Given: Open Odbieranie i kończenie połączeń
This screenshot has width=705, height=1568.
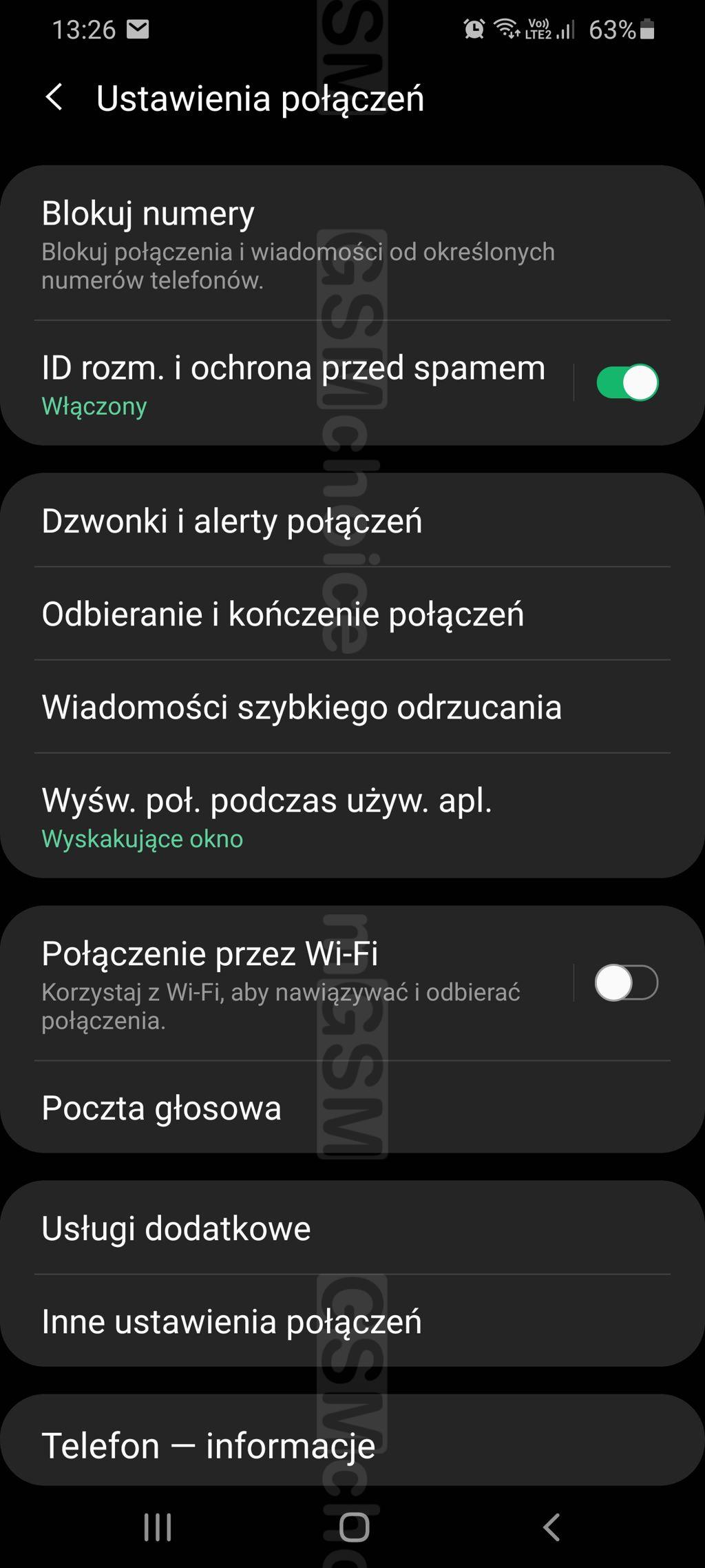Looking at the screenshot, I should (x=352, y=614).
